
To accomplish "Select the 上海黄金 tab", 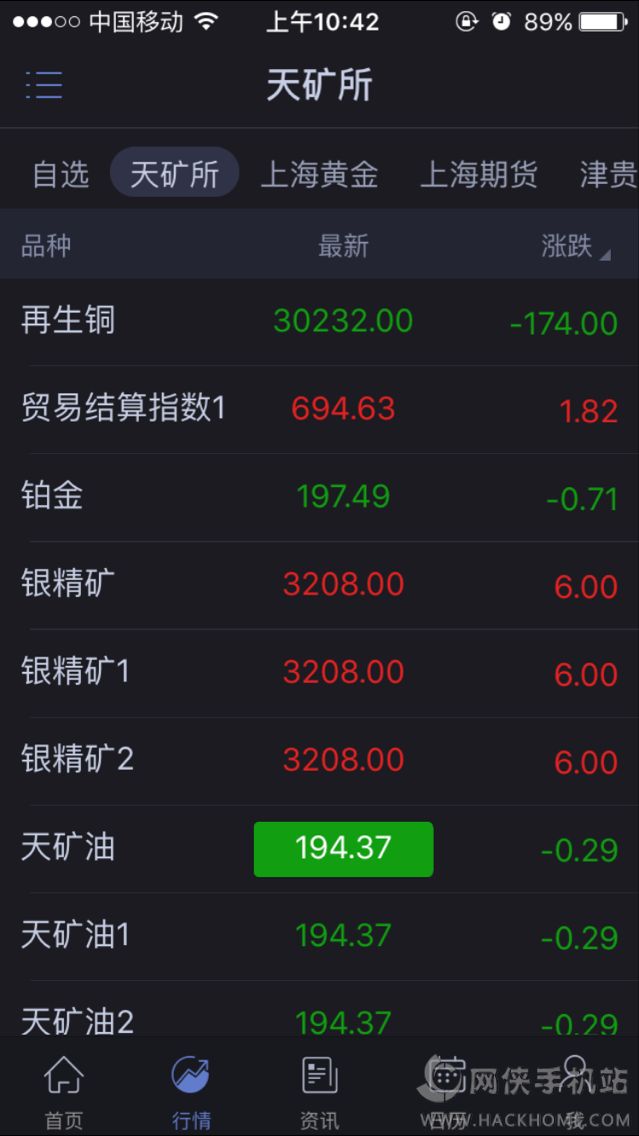I will 319,174.
